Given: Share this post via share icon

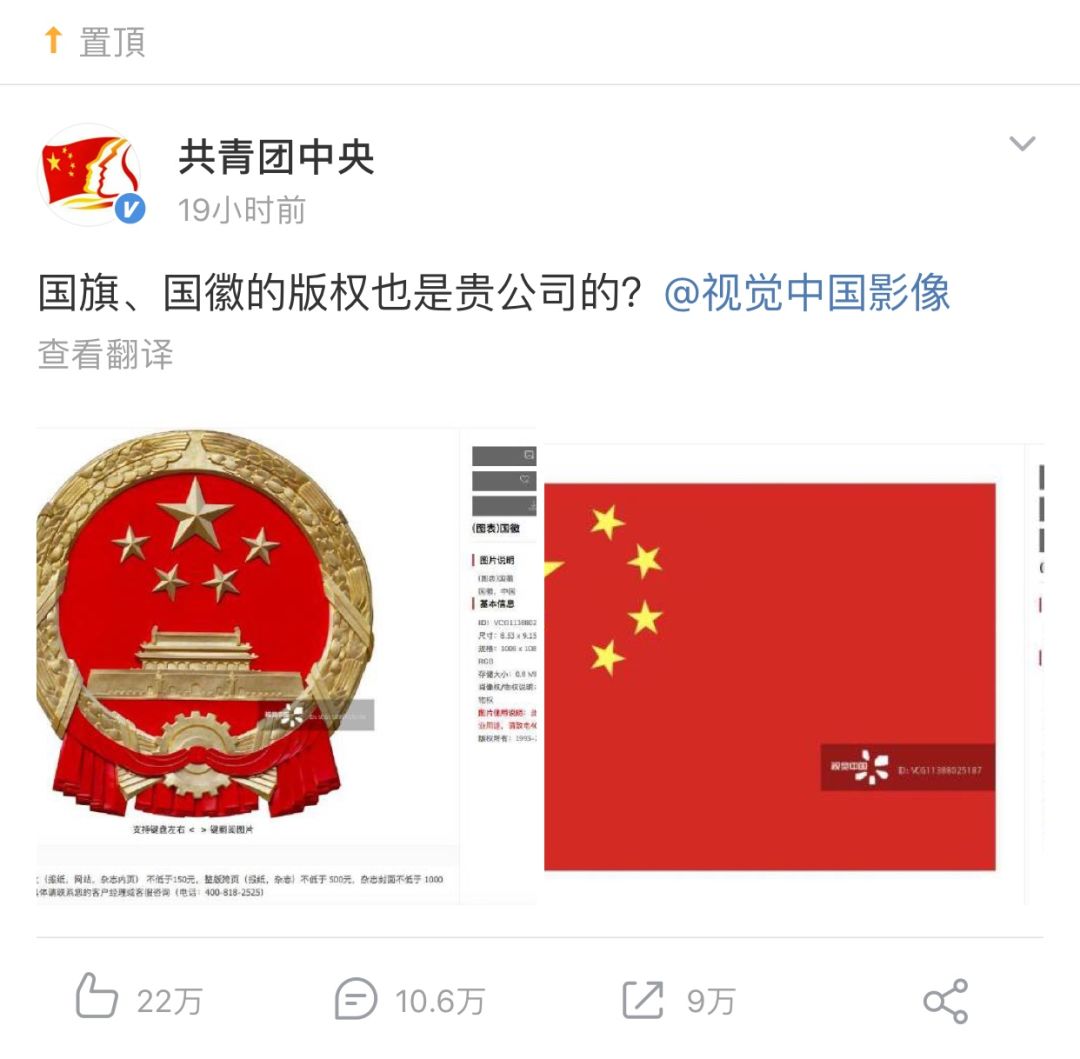Looking at the screenshot, I should pos(945,1000).
